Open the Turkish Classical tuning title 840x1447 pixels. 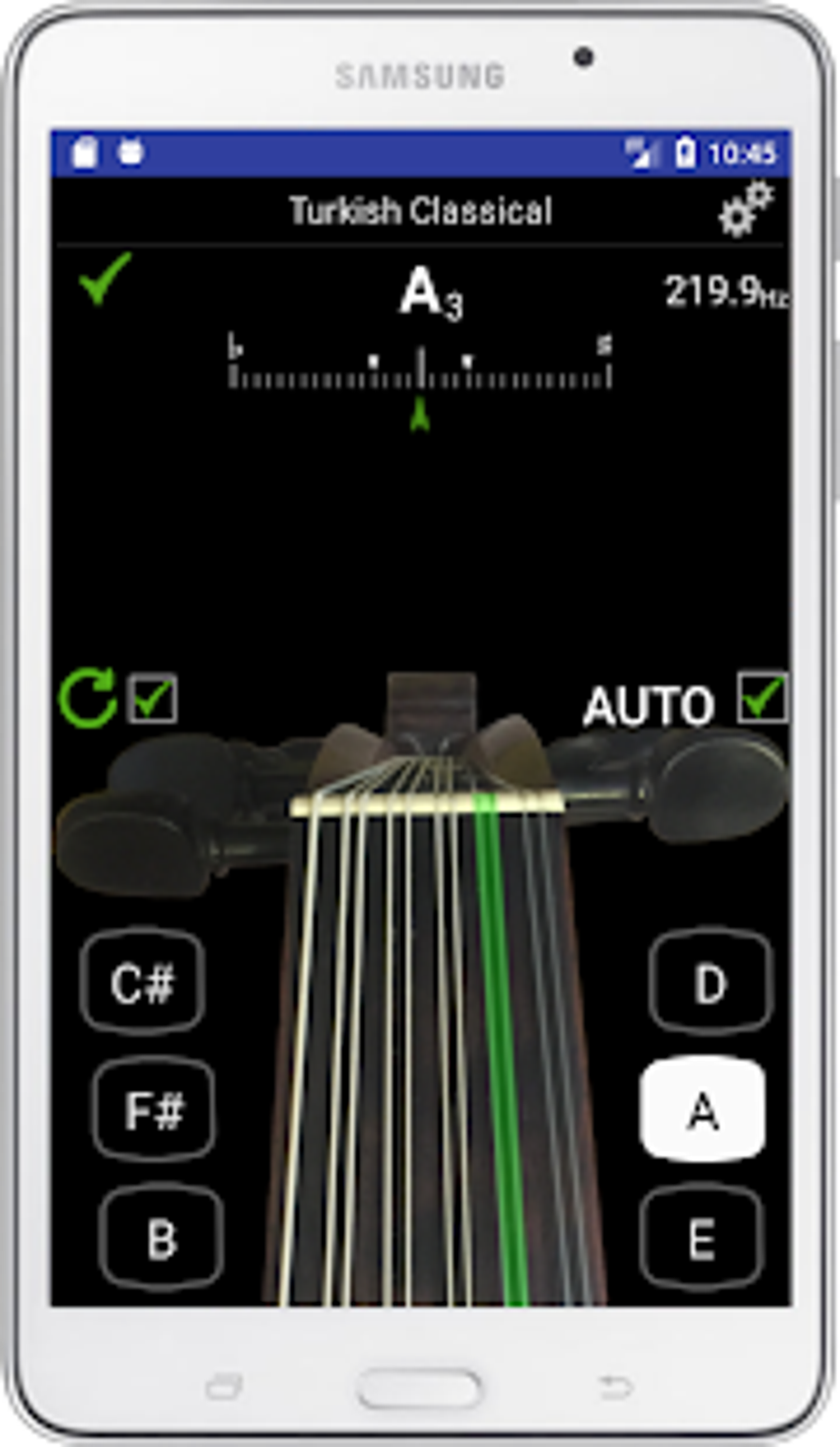point(420,211)
